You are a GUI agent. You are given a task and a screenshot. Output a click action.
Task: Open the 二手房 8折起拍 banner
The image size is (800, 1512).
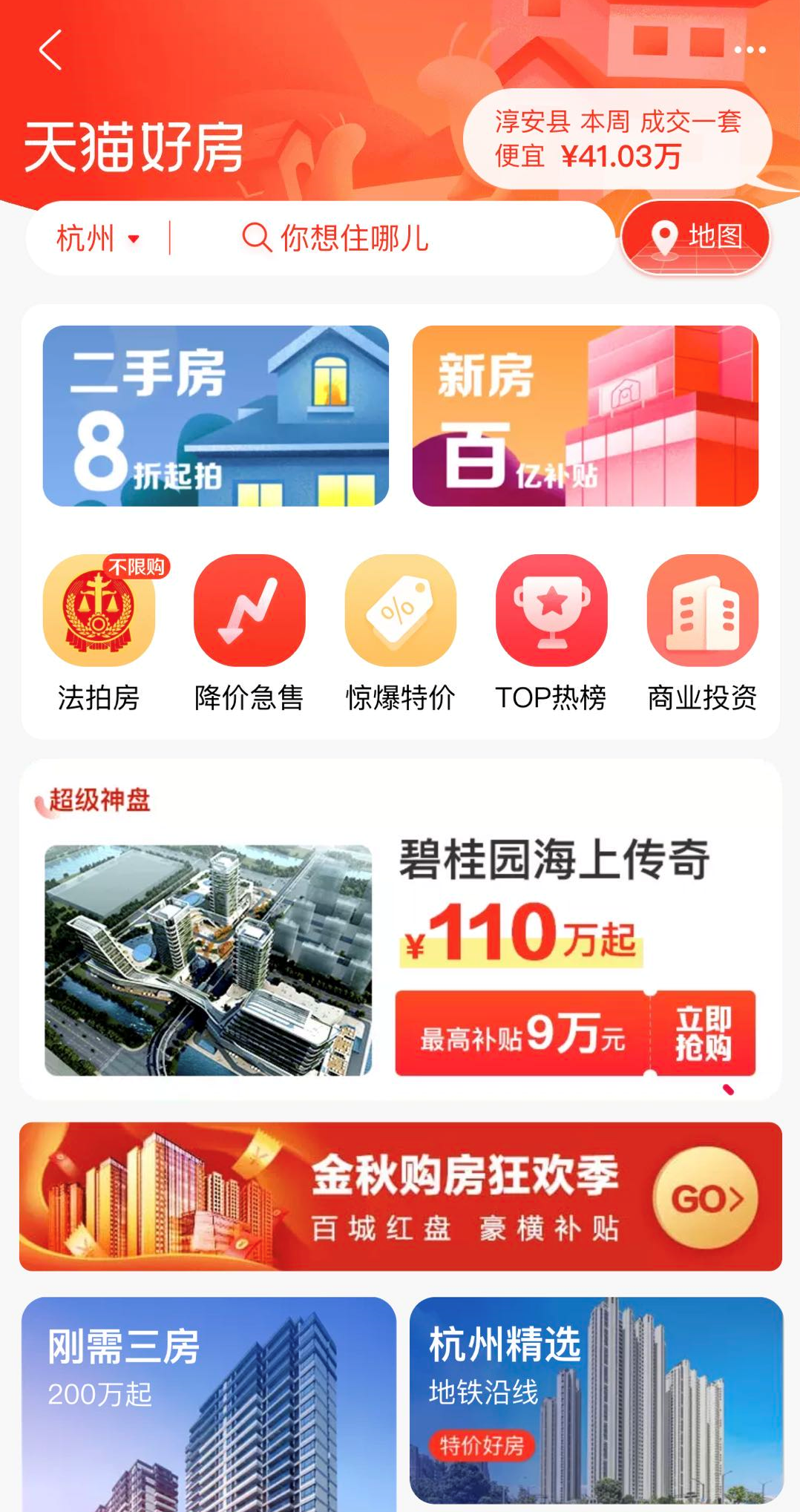(216, 416)
